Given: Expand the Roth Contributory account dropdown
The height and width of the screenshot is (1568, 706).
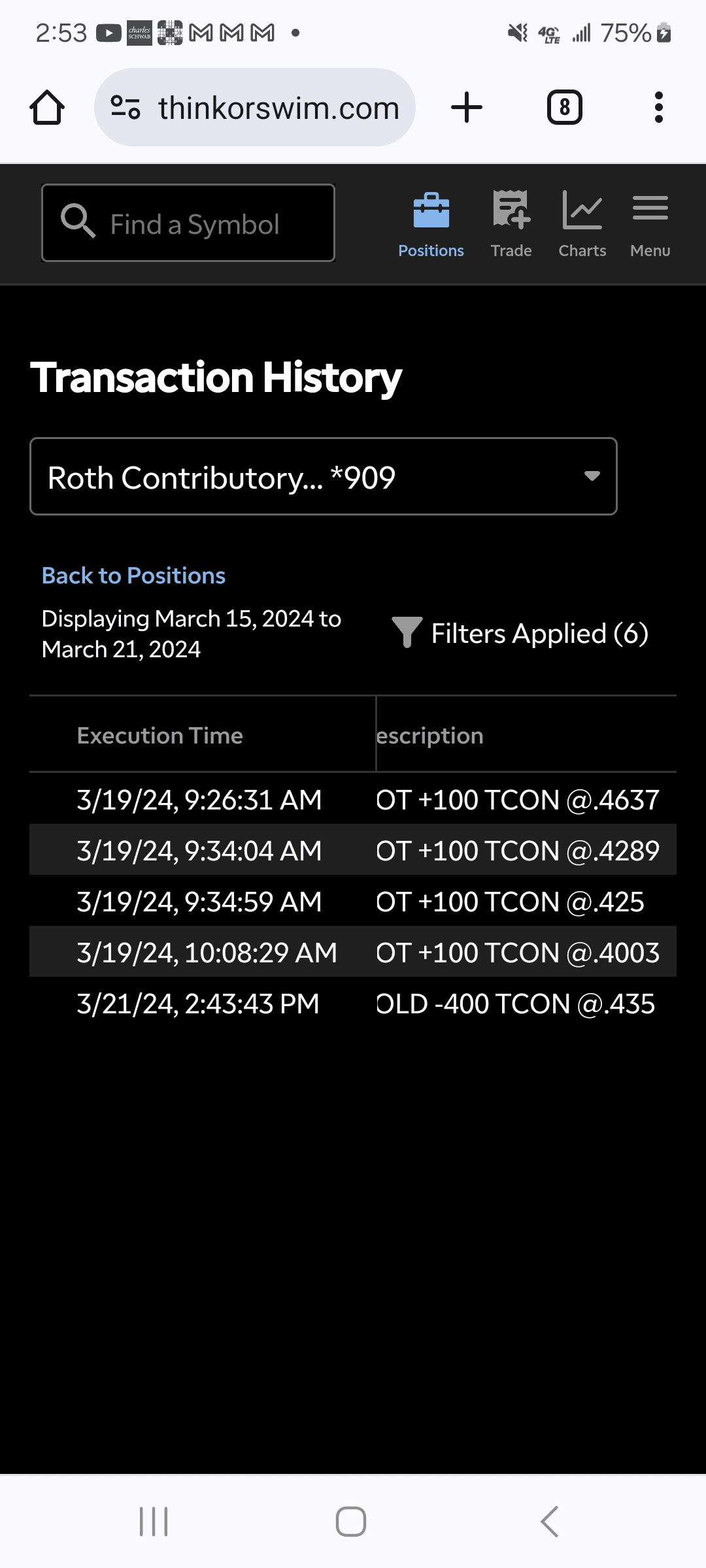Looking at the screenshot, I should point(324,476).
